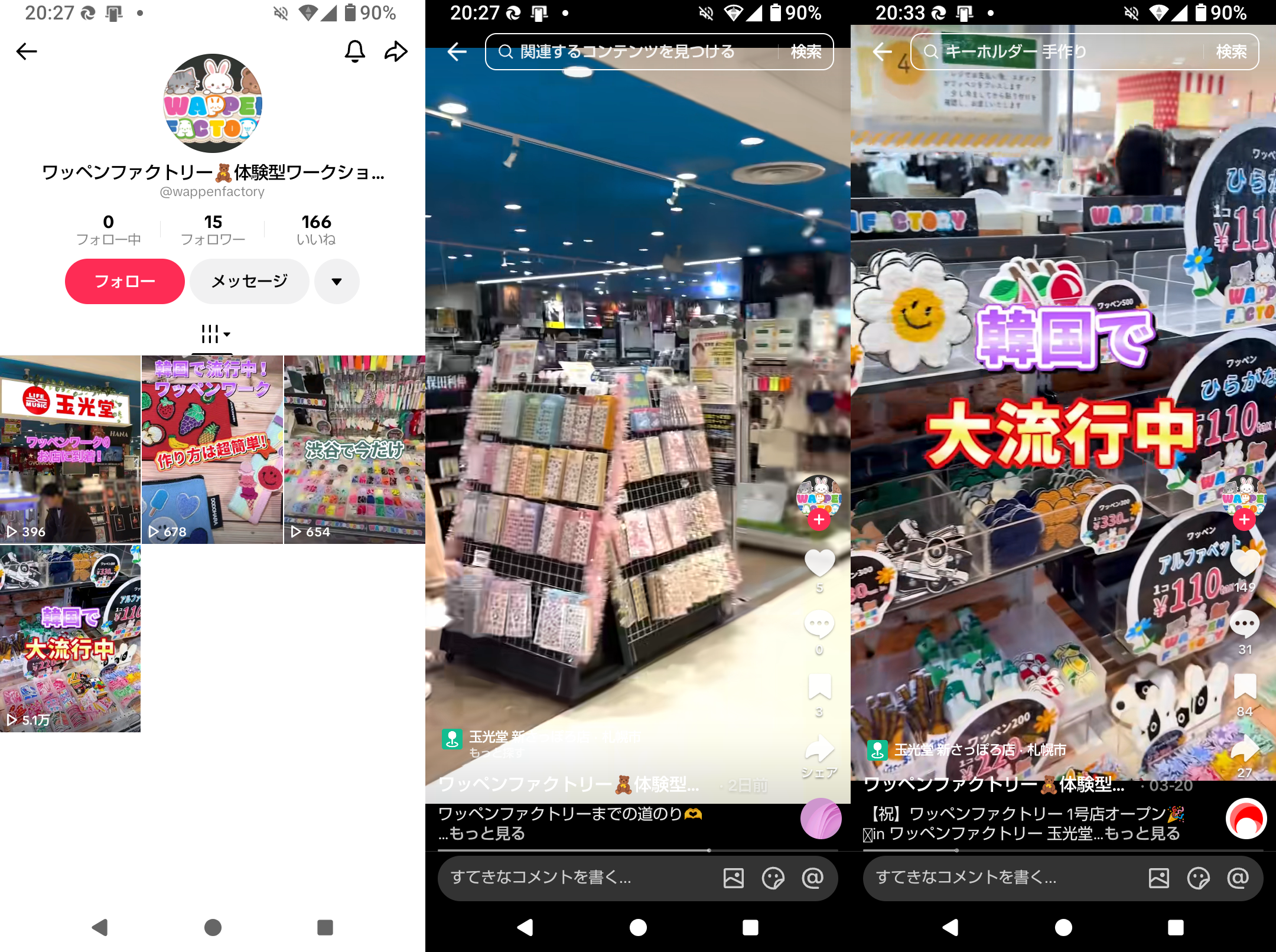The width and height of the screenshot is (1276, 952).
Task: Tap the メッセージ button on the profile
Action: [249, 281]
